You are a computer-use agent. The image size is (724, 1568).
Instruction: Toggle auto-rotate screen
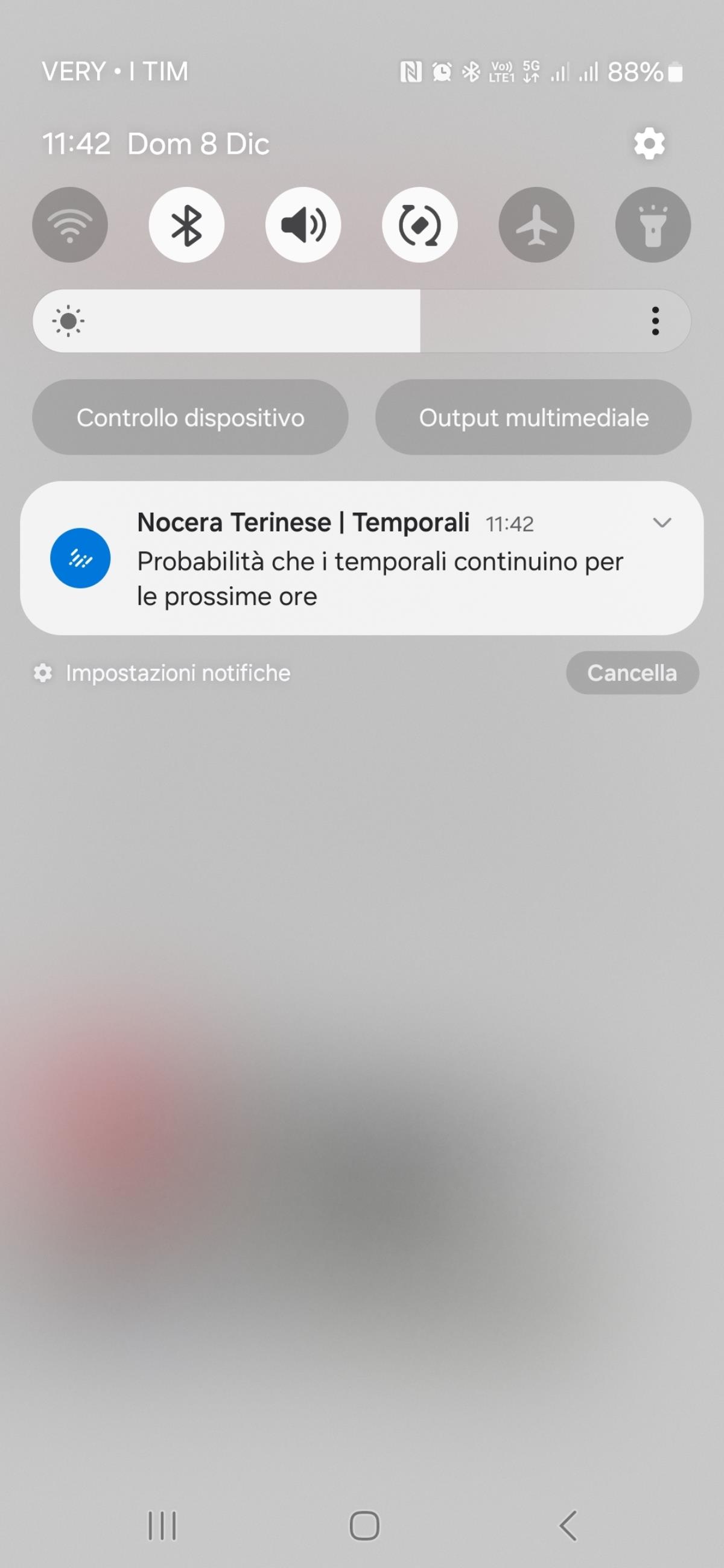click(x=419, y=224)
